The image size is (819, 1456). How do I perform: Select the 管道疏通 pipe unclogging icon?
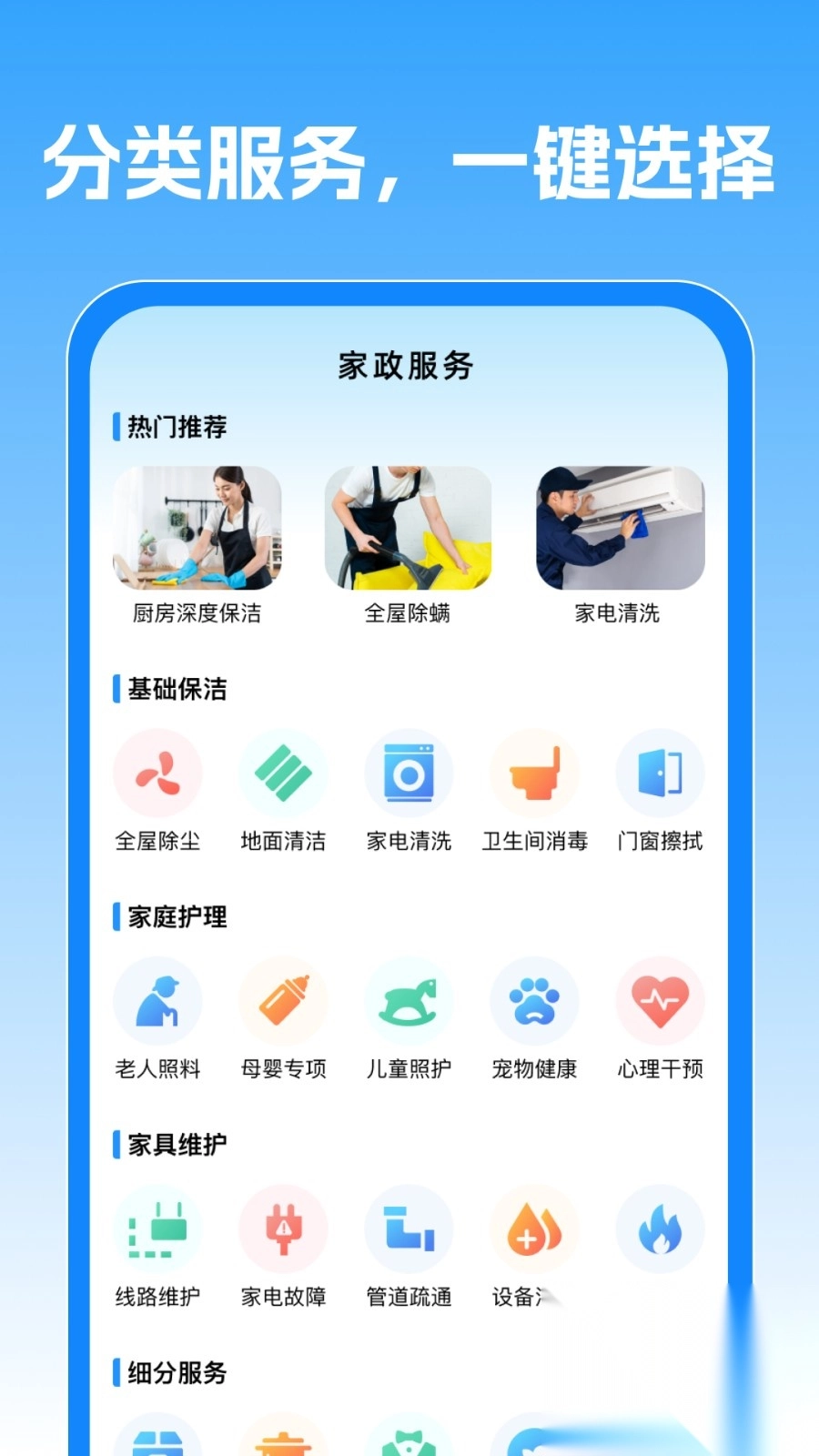(x=409, y=1228)
